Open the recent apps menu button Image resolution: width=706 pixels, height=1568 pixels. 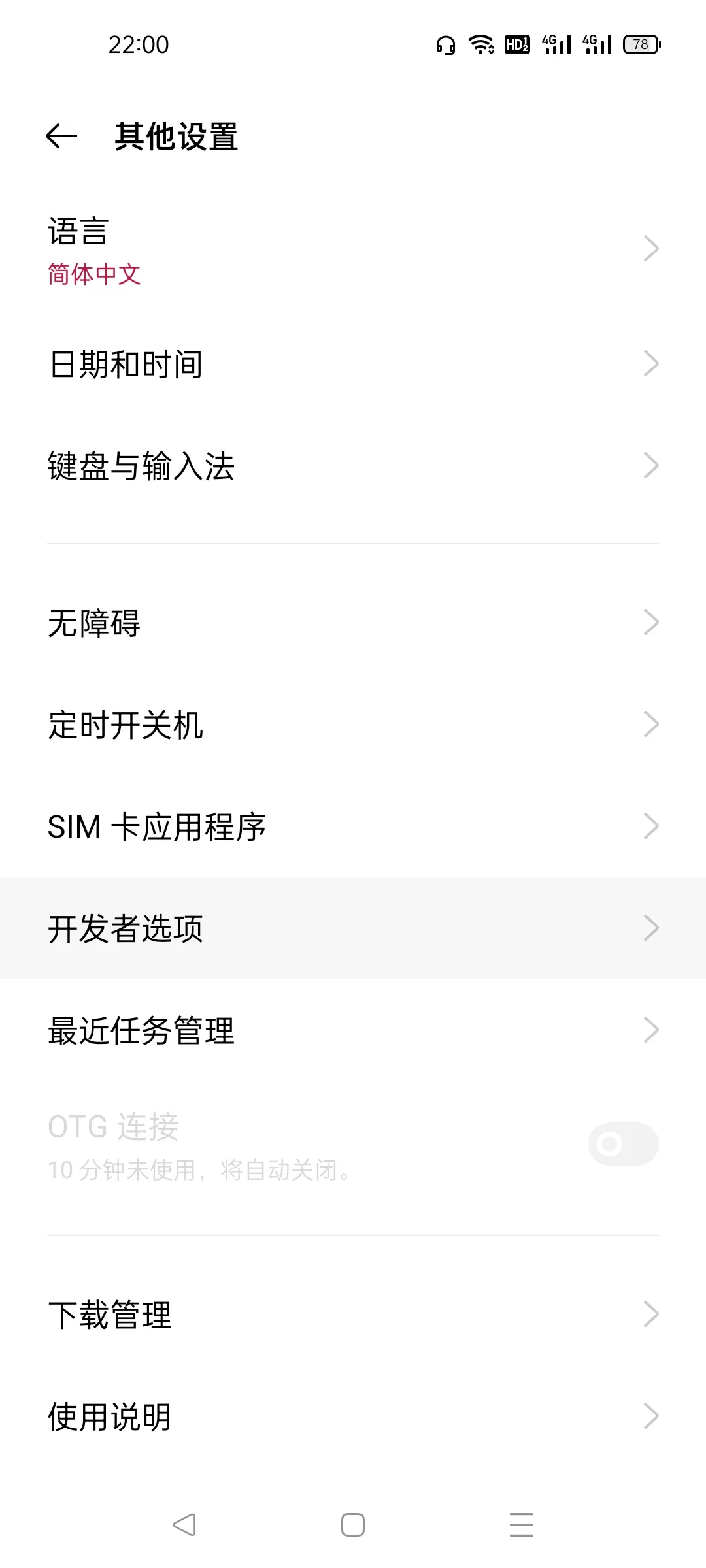[x=522, y=1525]
